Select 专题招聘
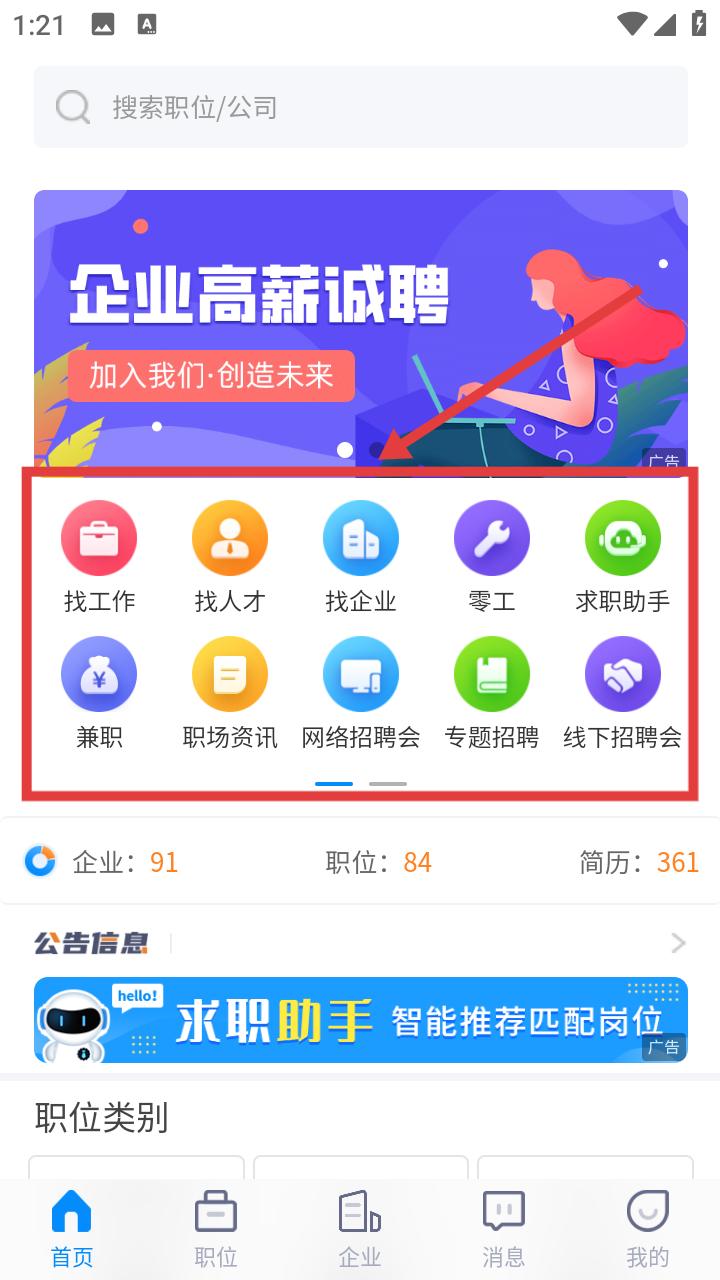Viewport: 720px width, 1280px height. tap(492, 694)
